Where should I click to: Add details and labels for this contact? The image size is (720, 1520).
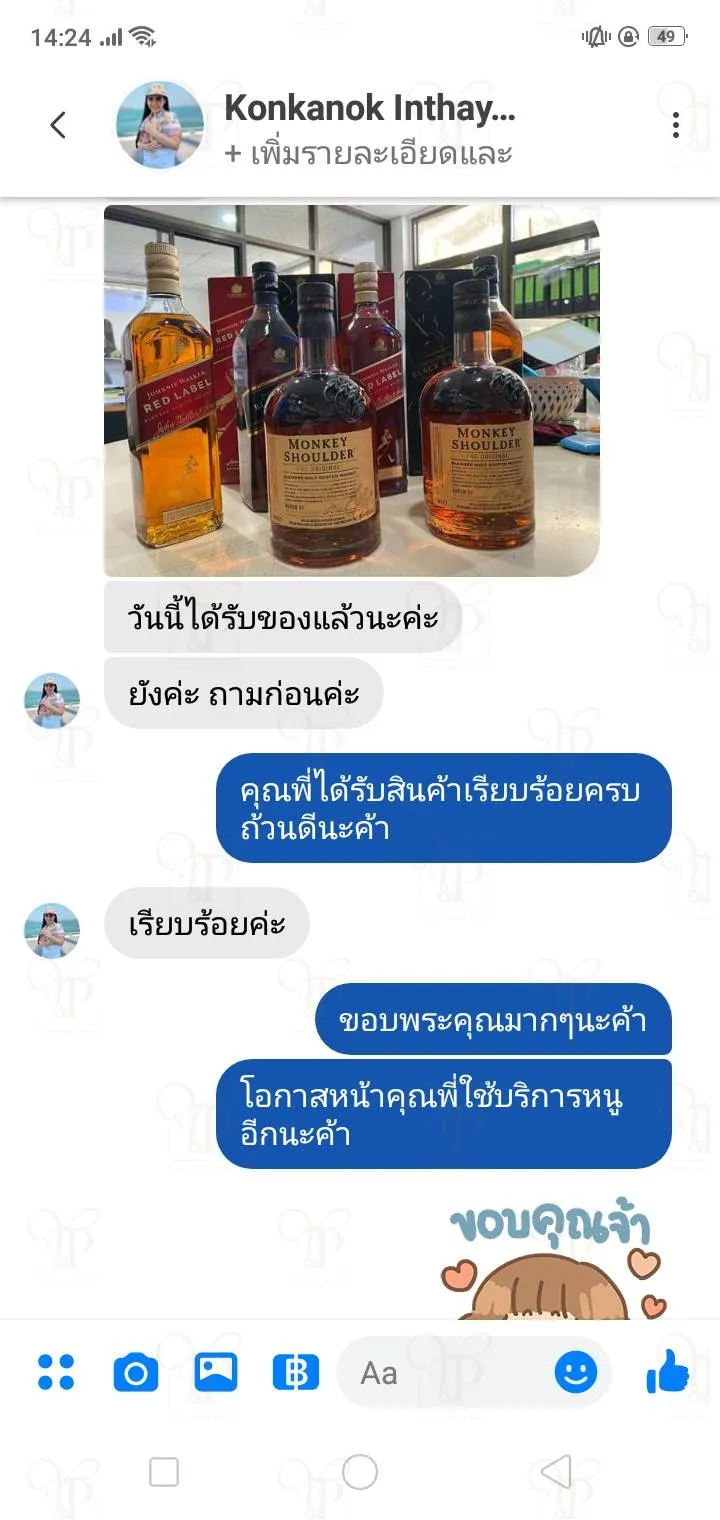click(368, 154)
